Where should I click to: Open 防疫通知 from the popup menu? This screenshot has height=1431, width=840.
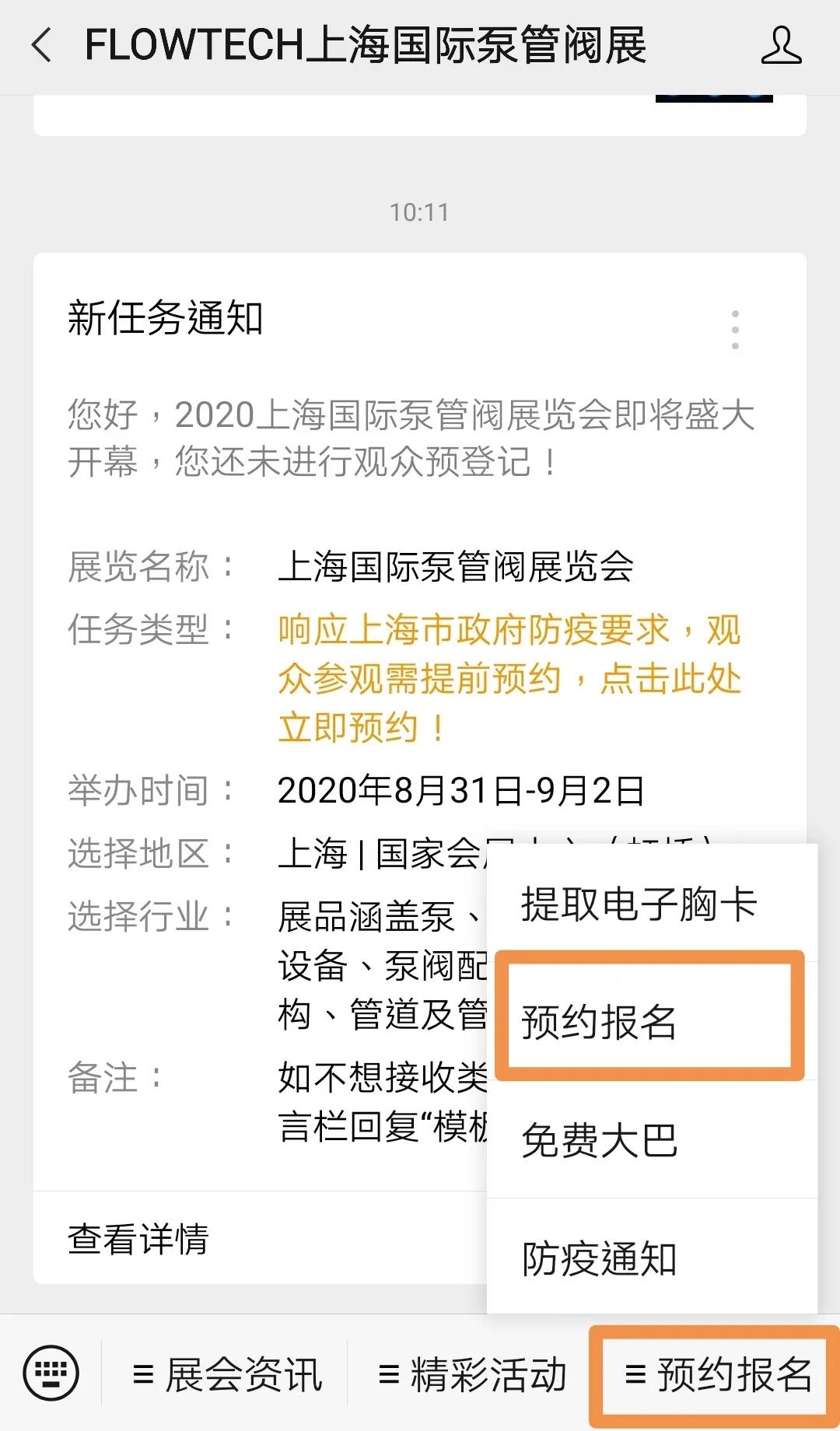point(599,1258)
